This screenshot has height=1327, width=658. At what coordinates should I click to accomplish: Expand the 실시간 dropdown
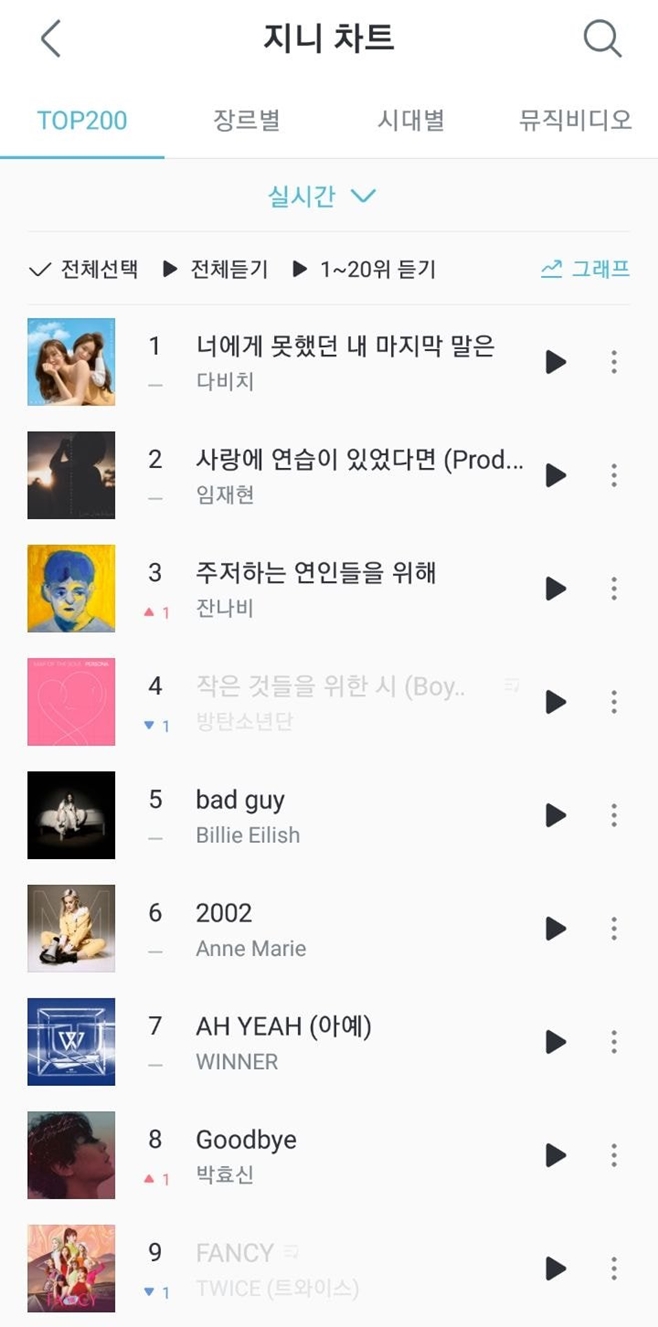tap(322, 196)
